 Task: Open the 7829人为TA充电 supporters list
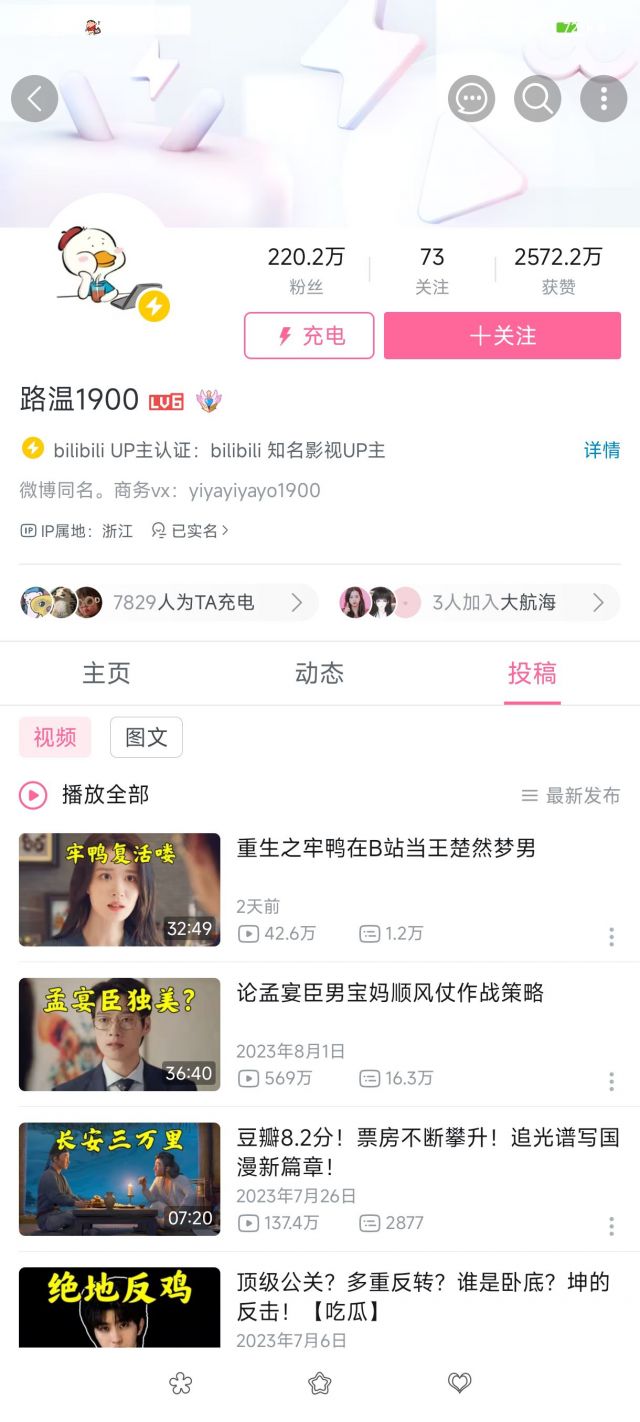point(167,603)
